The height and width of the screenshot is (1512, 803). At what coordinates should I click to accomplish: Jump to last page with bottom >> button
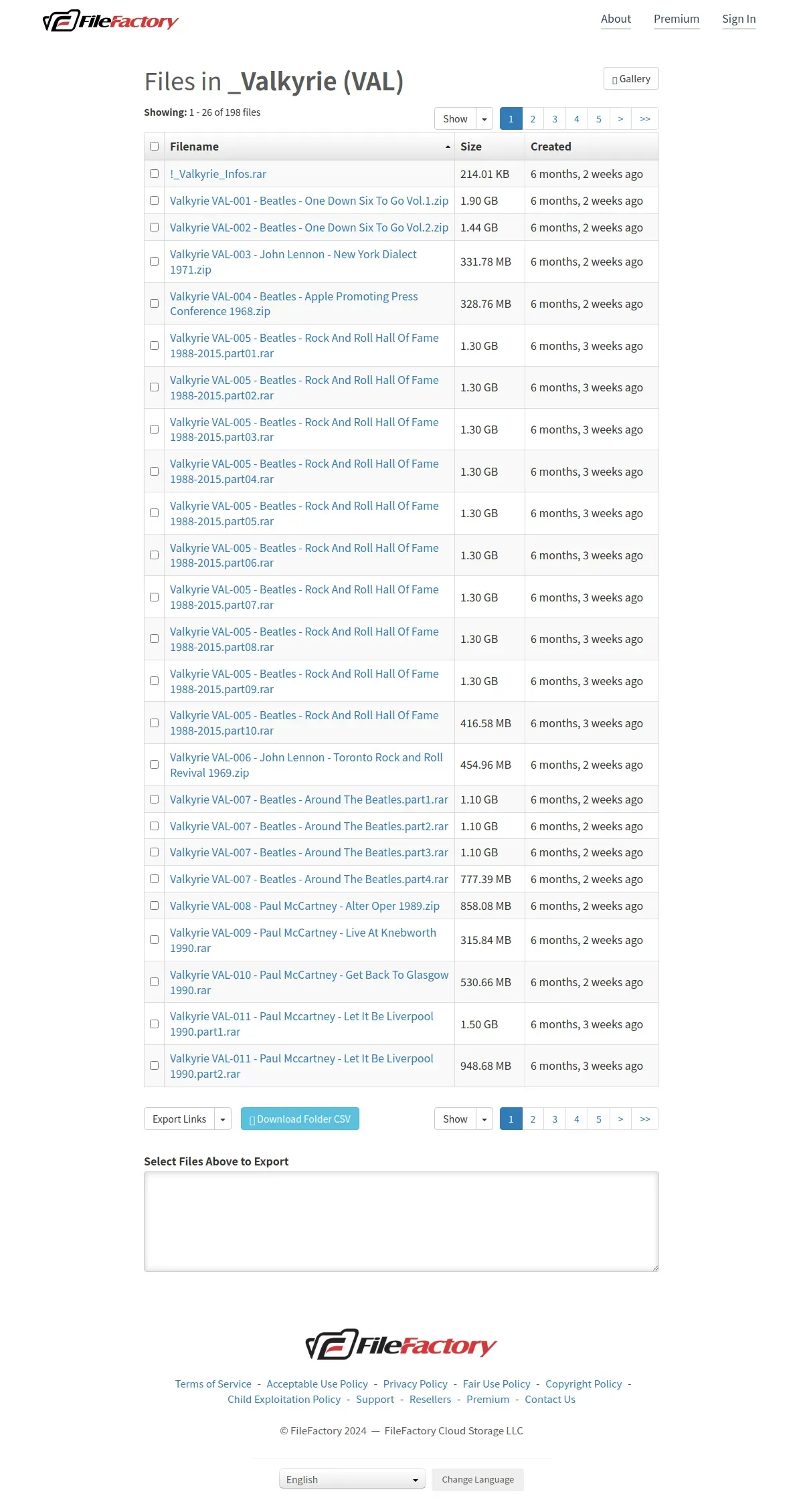[x=645, y=1119]
